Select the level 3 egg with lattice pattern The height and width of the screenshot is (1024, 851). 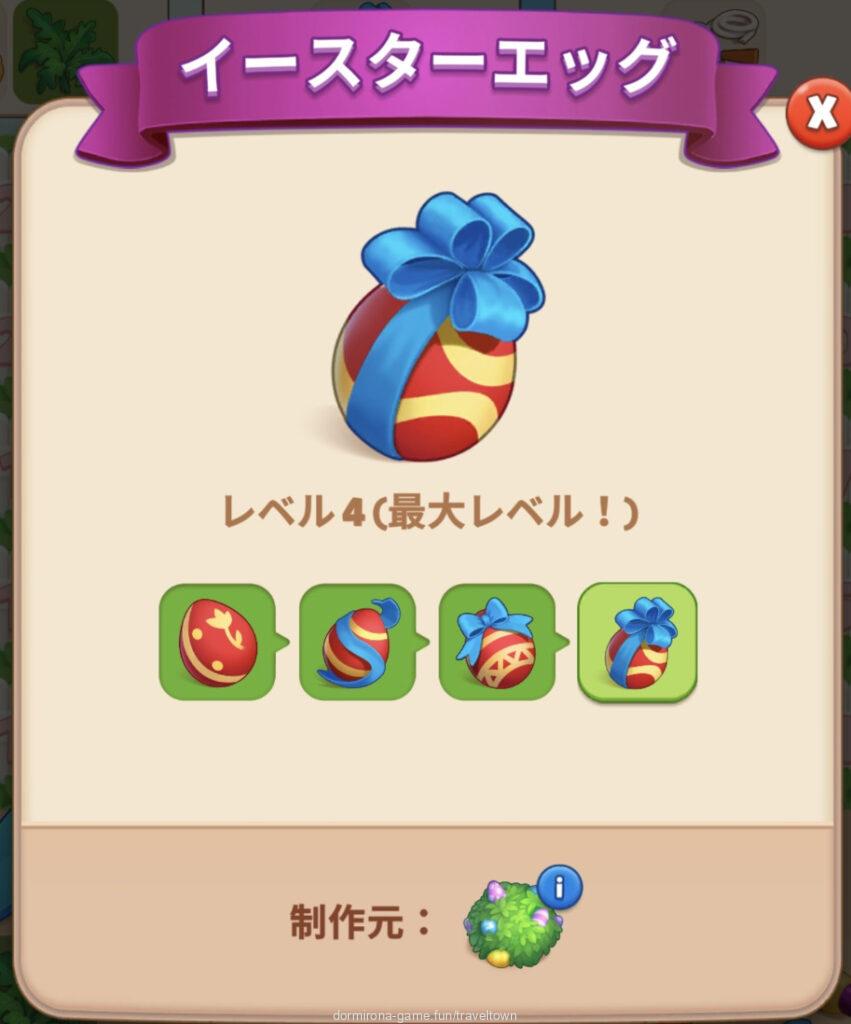[497, 642]
